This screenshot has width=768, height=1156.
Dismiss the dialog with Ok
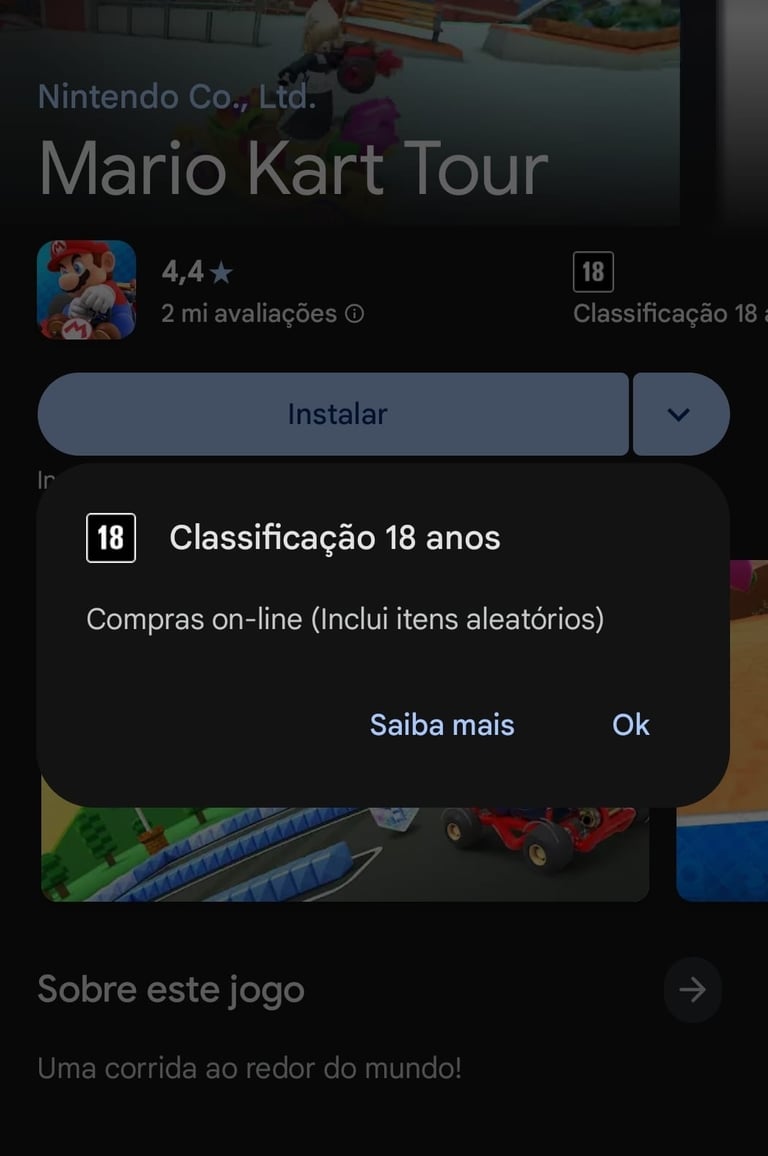tap(631, 725)
